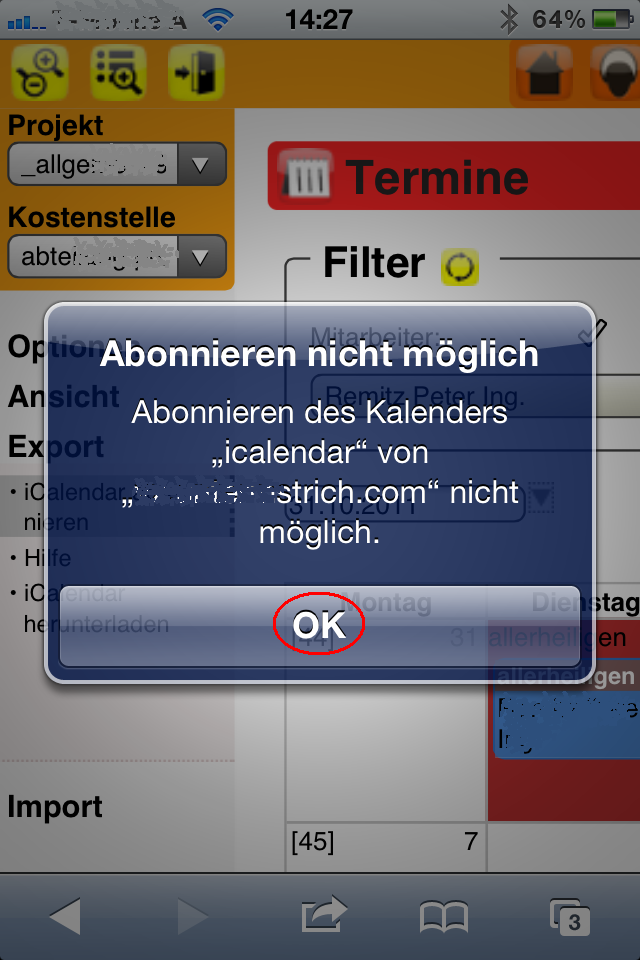Open the Safari pages switcher
Viewport: 640px width, 960px height.
570,915
